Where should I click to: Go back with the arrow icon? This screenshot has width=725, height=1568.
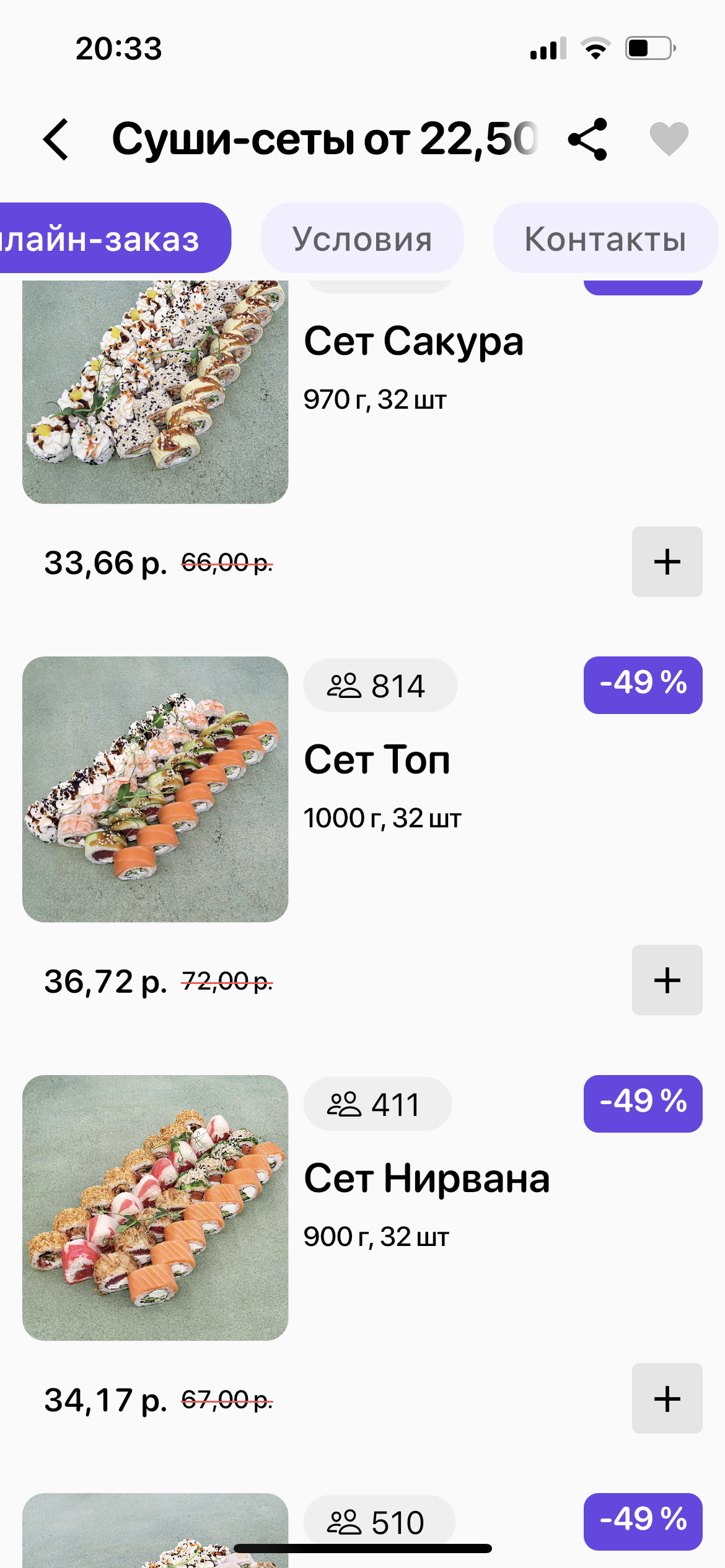pyautogui.click(x=56, y=139)
